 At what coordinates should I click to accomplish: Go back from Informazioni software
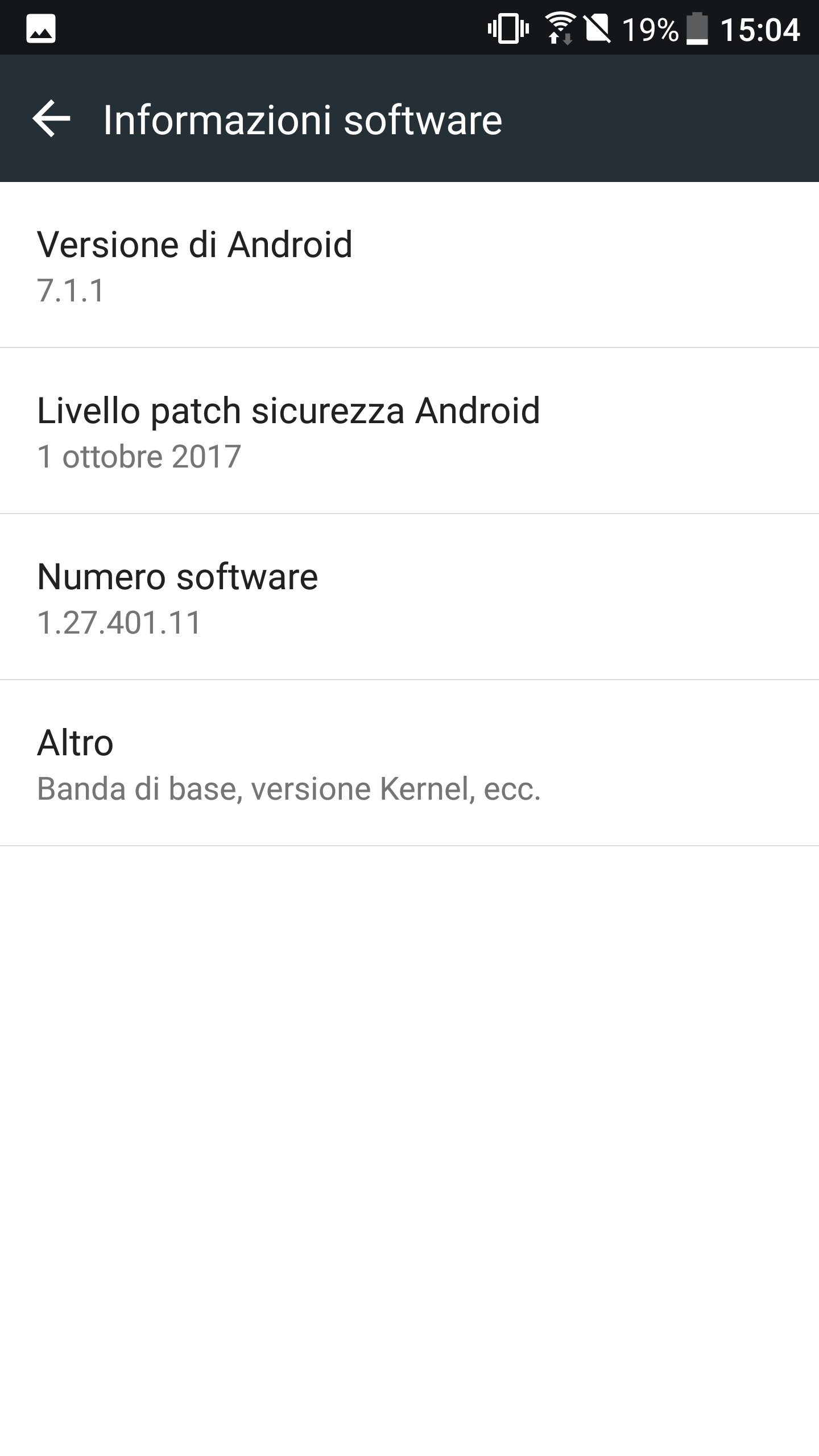point(51,119)
